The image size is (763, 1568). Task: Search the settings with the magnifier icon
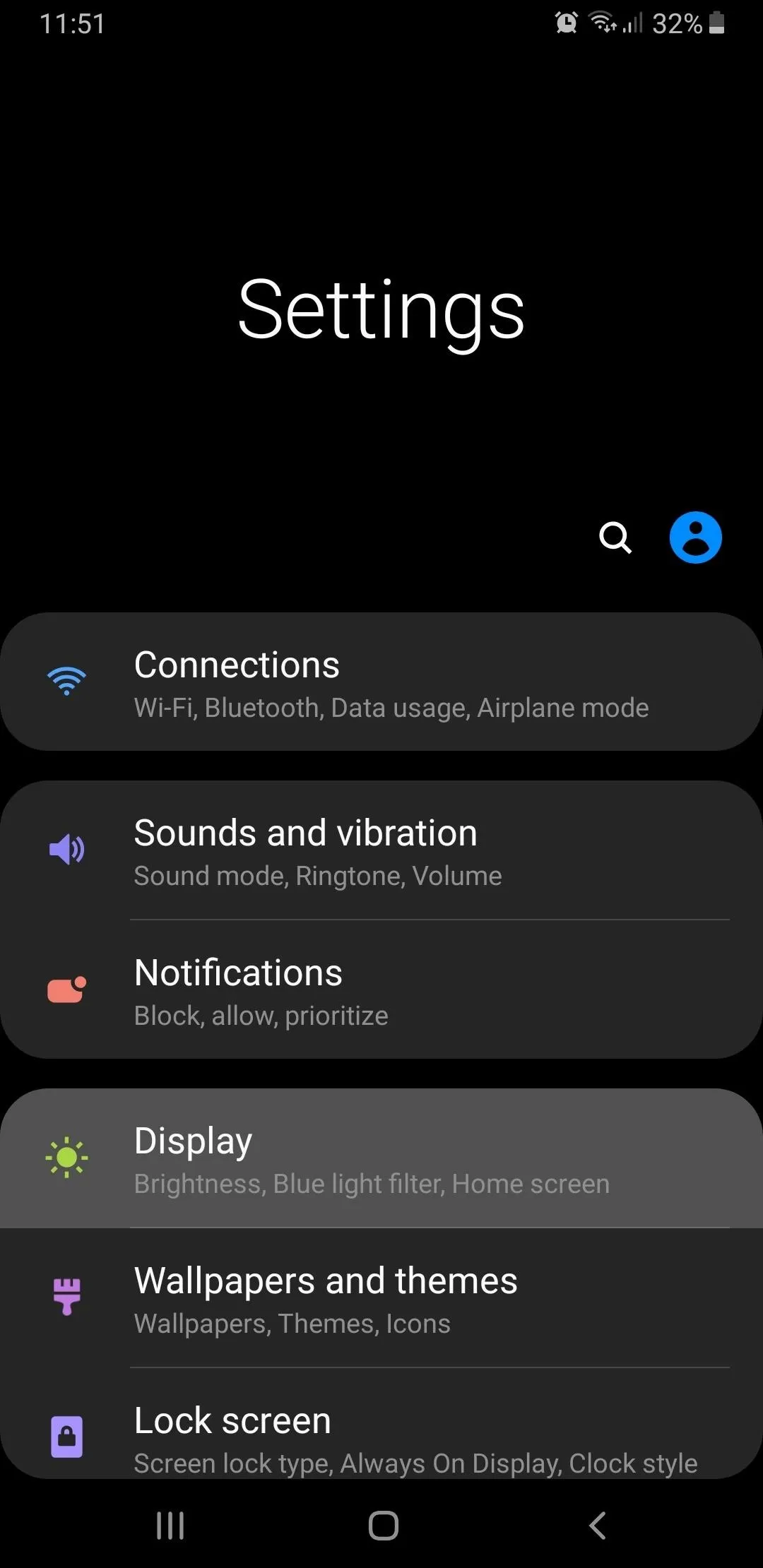point(615,538)
